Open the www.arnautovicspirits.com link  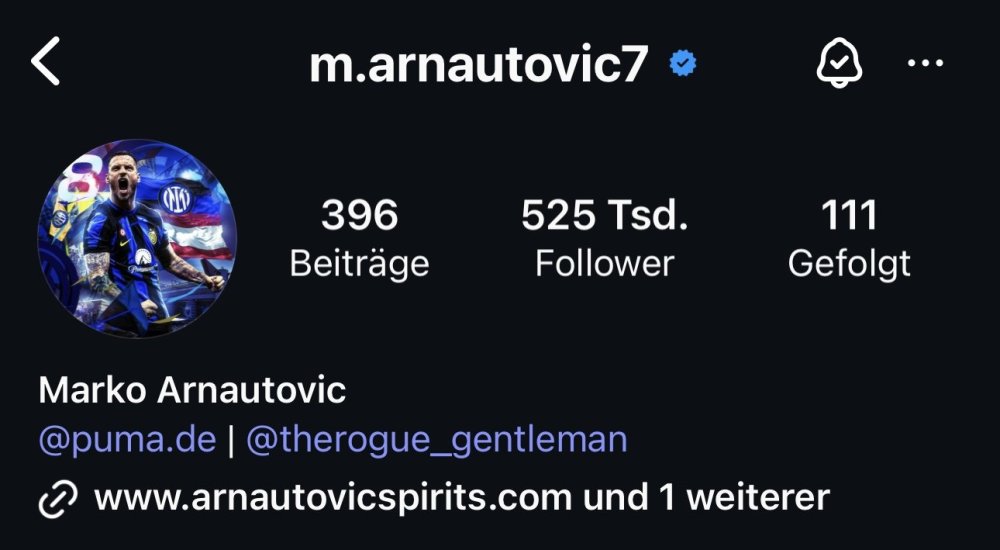333,497
